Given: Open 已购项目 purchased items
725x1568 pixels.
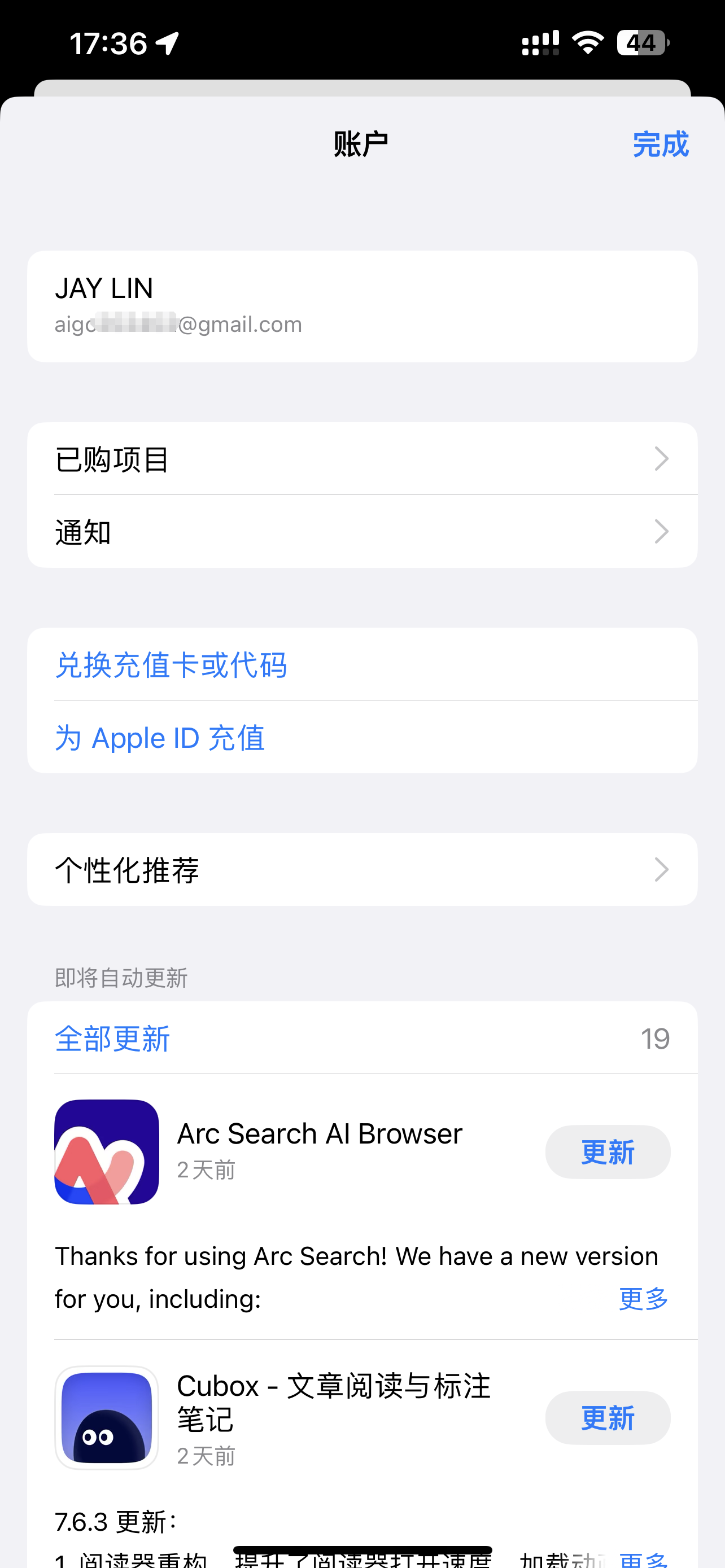Looking at the screenshot, I should tap(362, 458).
